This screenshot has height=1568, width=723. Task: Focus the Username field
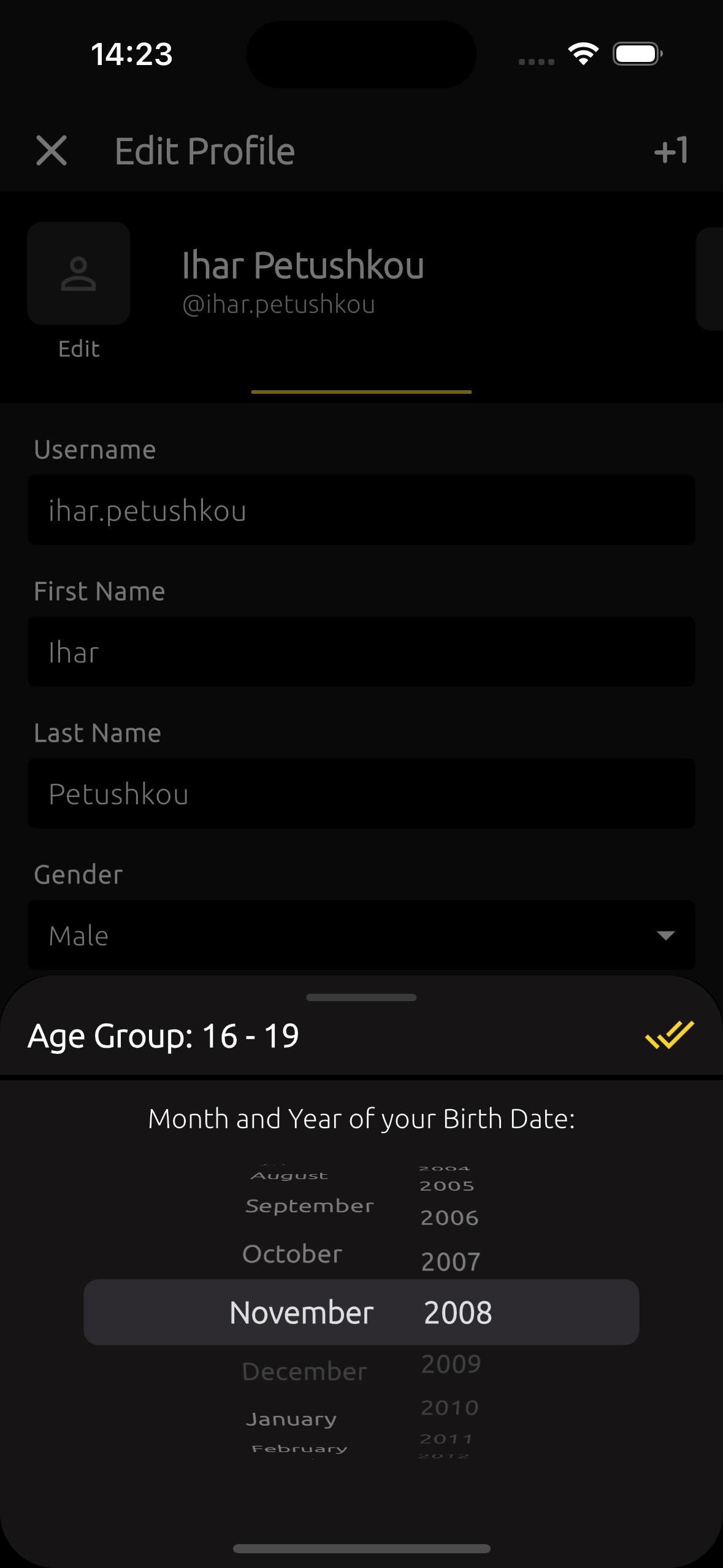[x=361, y=510]
